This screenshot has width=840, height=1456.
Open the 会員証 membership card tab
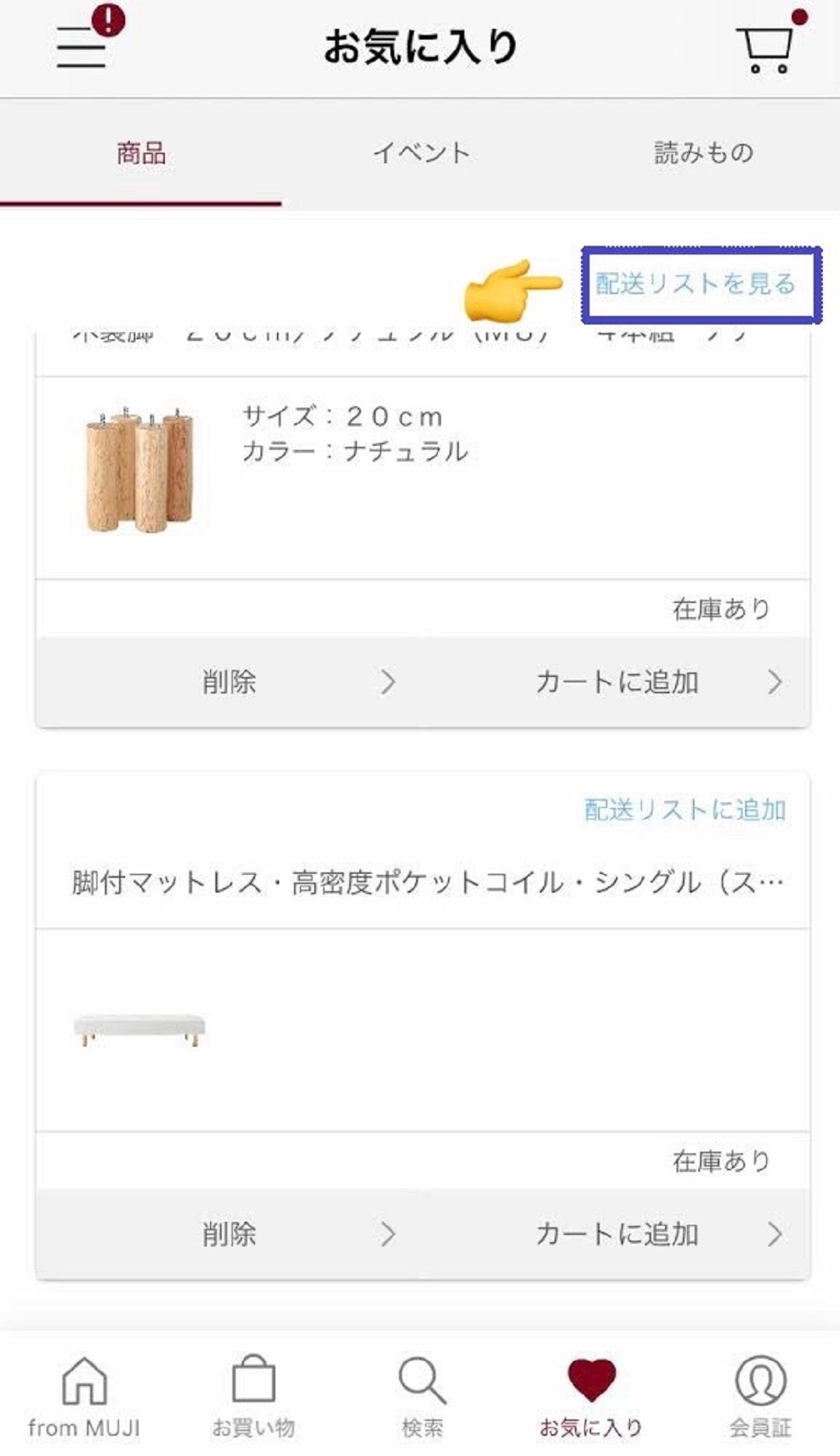coord(760,1397)
